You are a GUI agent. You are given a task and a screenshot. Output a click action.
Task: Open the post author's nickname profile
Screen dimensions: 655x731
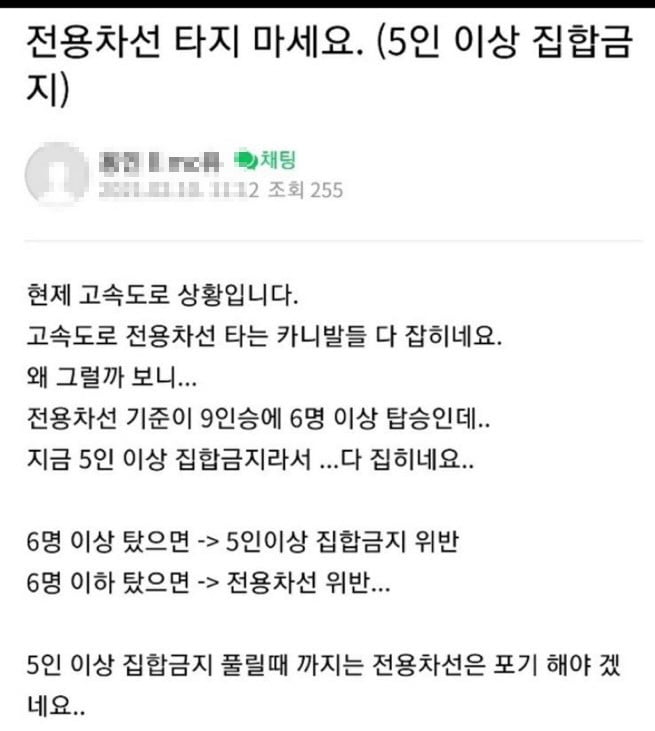tap(162, 160)
